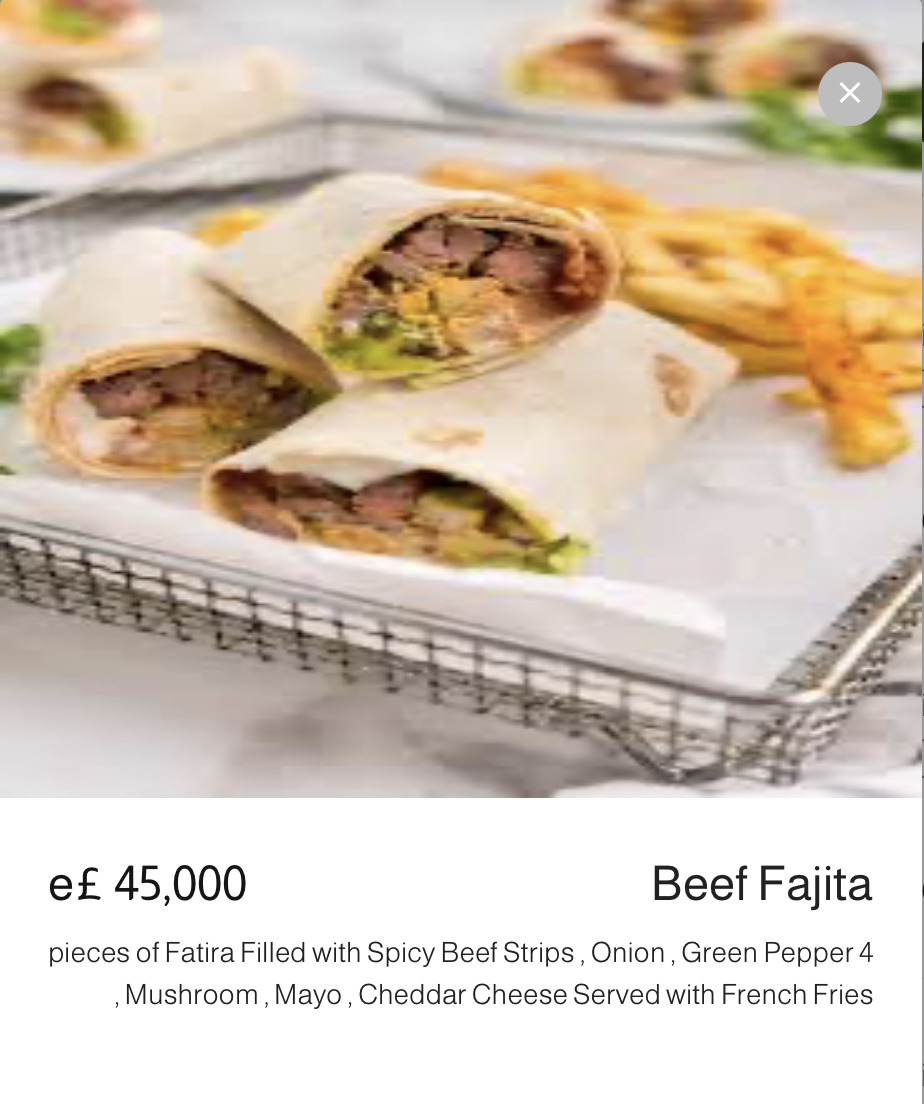The width and height of the screenshot is (924, 1104).
Task: Close the dish popup via top-right icon
Action: [x=849, y=93]
